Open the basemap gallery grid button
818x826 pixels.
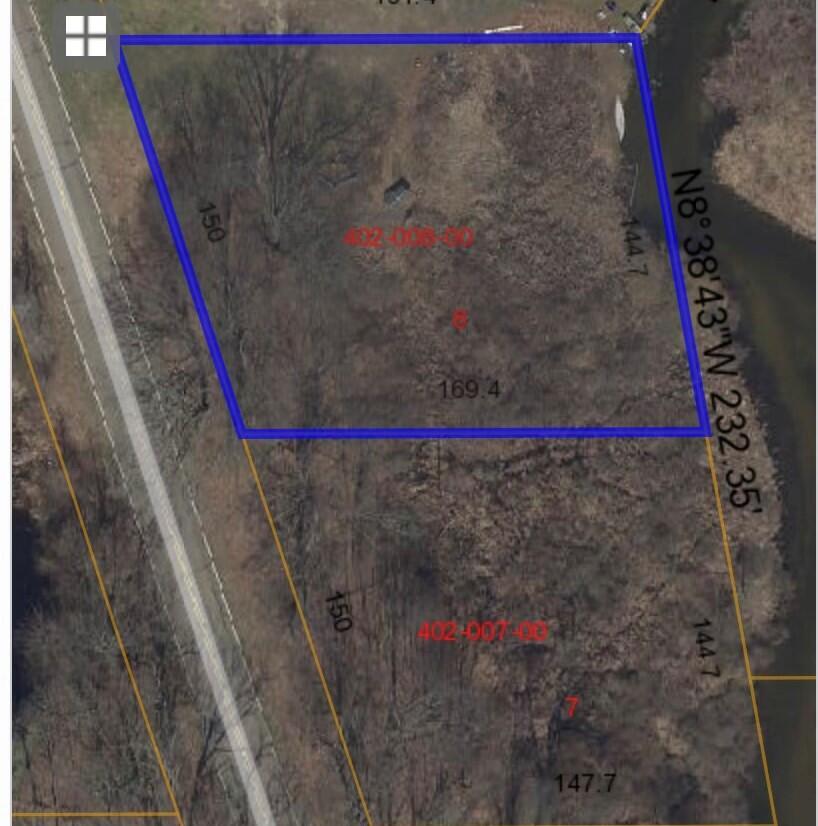tap(86, 36)
